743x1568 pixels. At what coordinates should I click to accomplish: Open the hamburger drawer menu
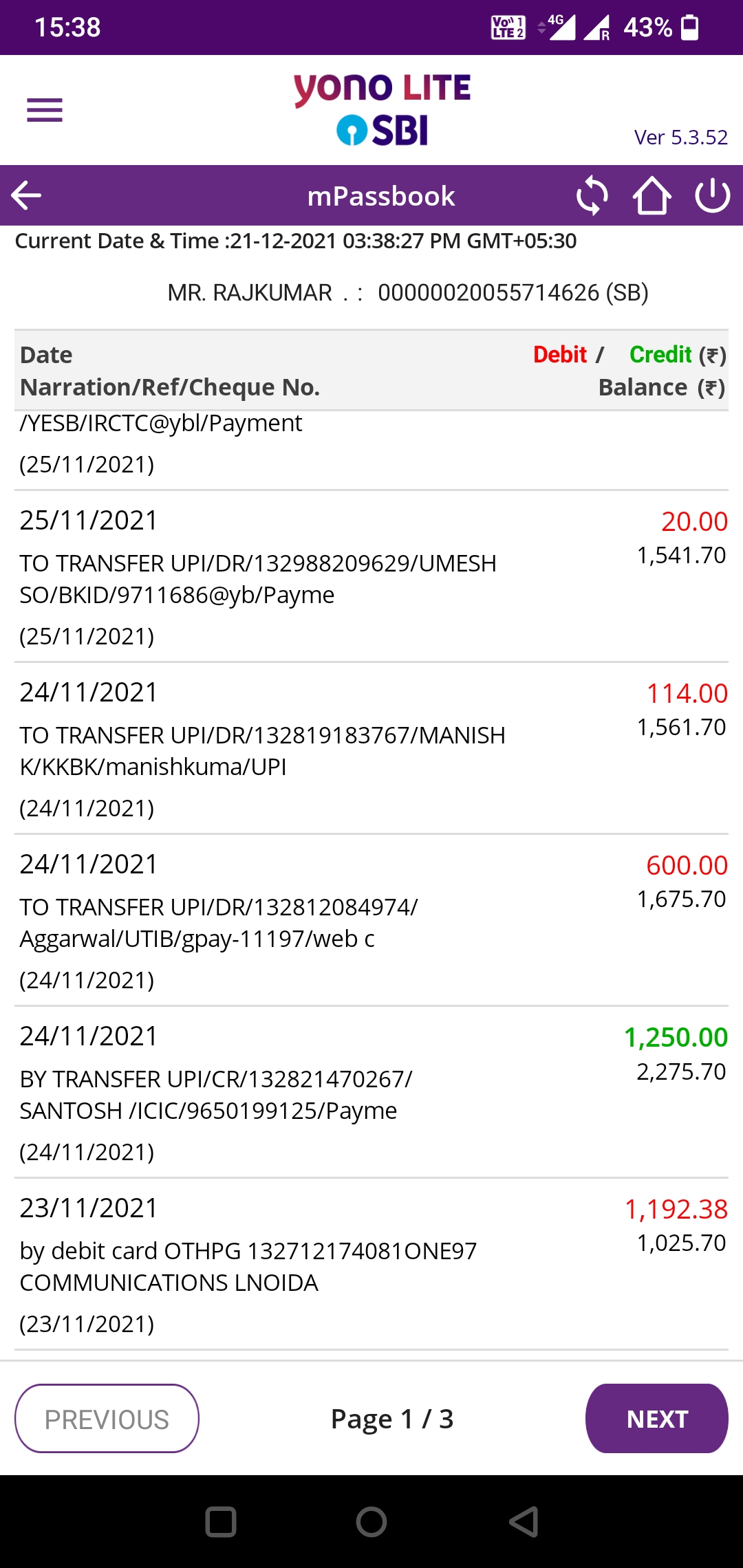click(x=45, y=110)
